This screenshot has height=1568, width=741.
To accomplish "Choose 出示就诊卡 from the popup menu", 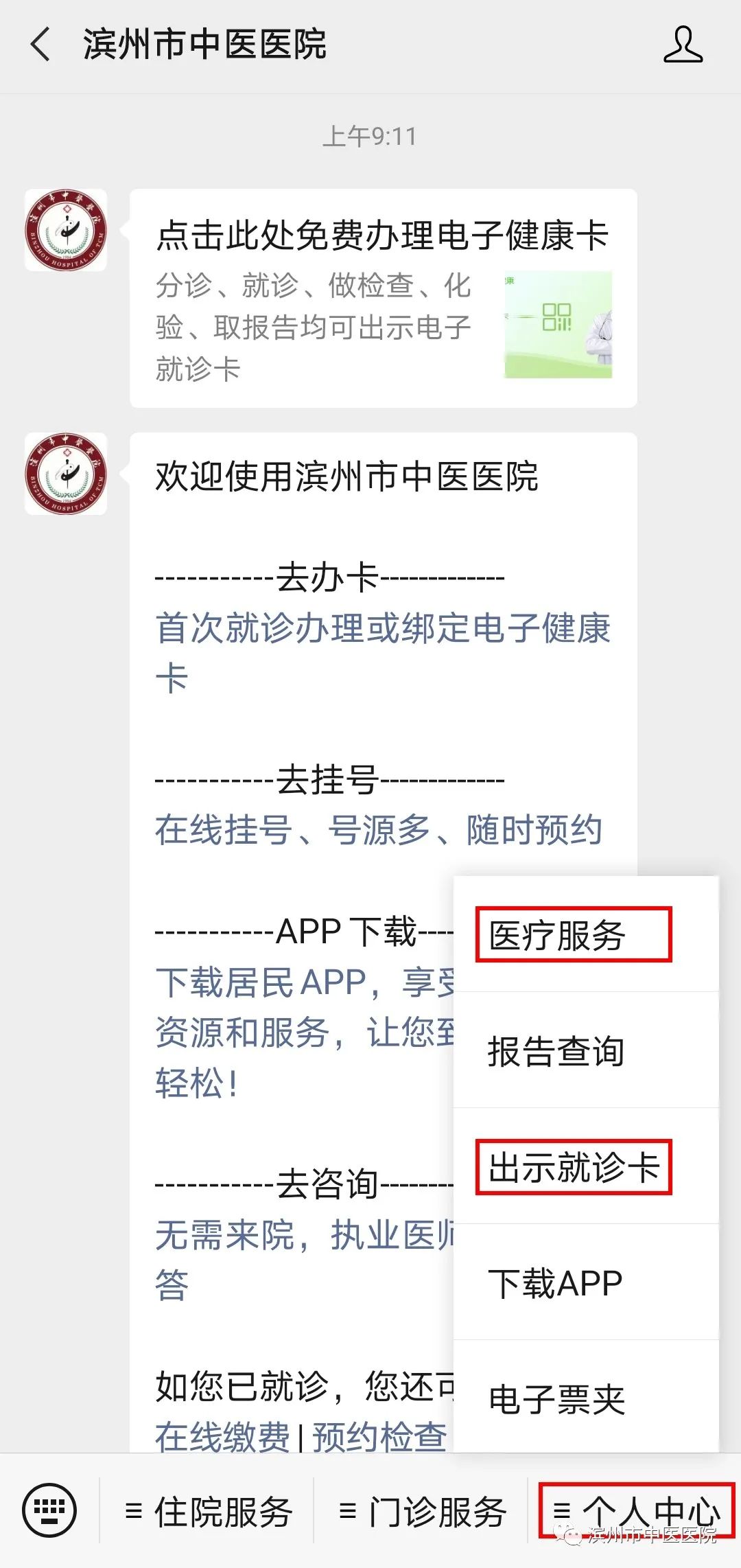I will tap(573, 1167).
